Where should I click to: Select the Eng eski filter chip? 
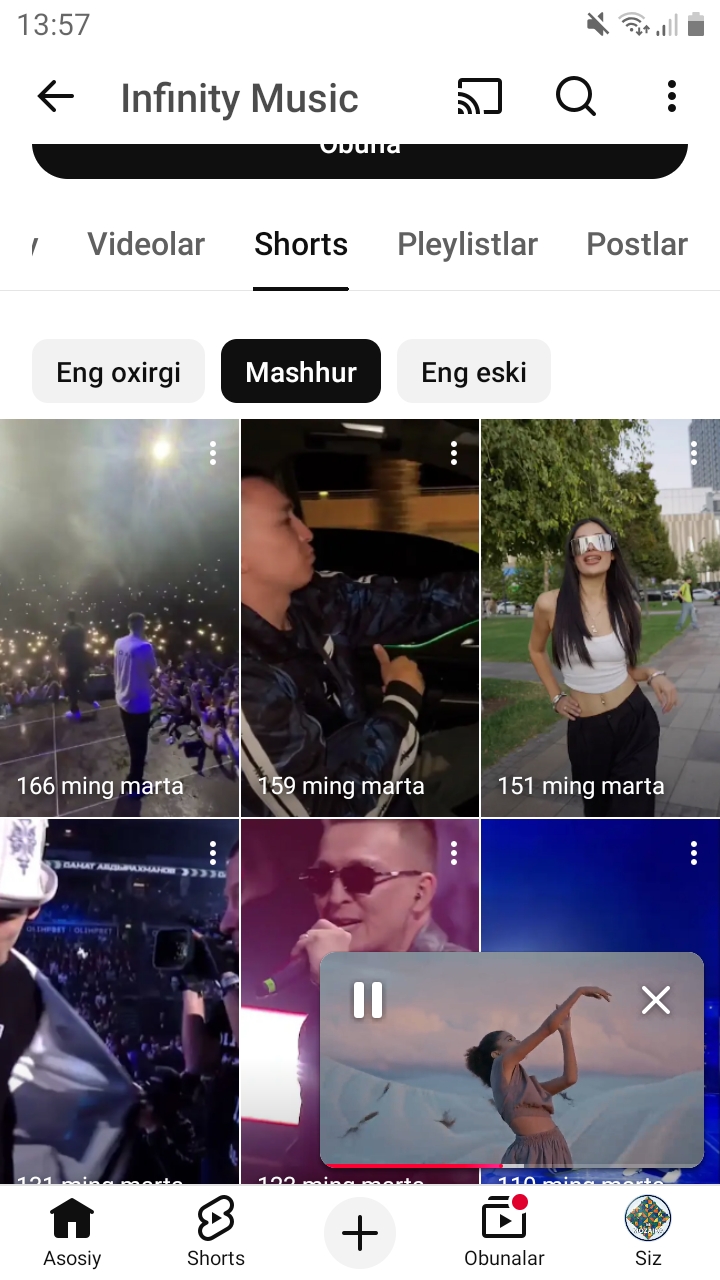474,372
